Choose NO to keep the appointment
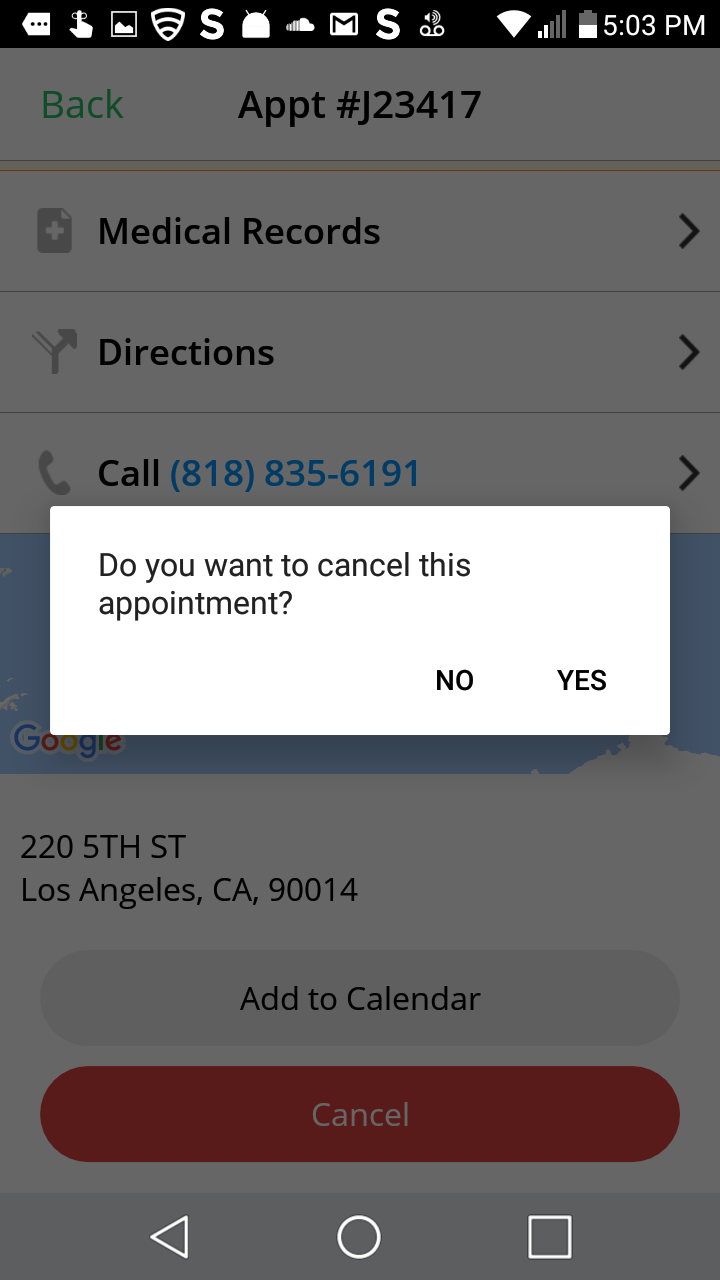The width and height of the screenshot is (720, 1280). [455, 680]
